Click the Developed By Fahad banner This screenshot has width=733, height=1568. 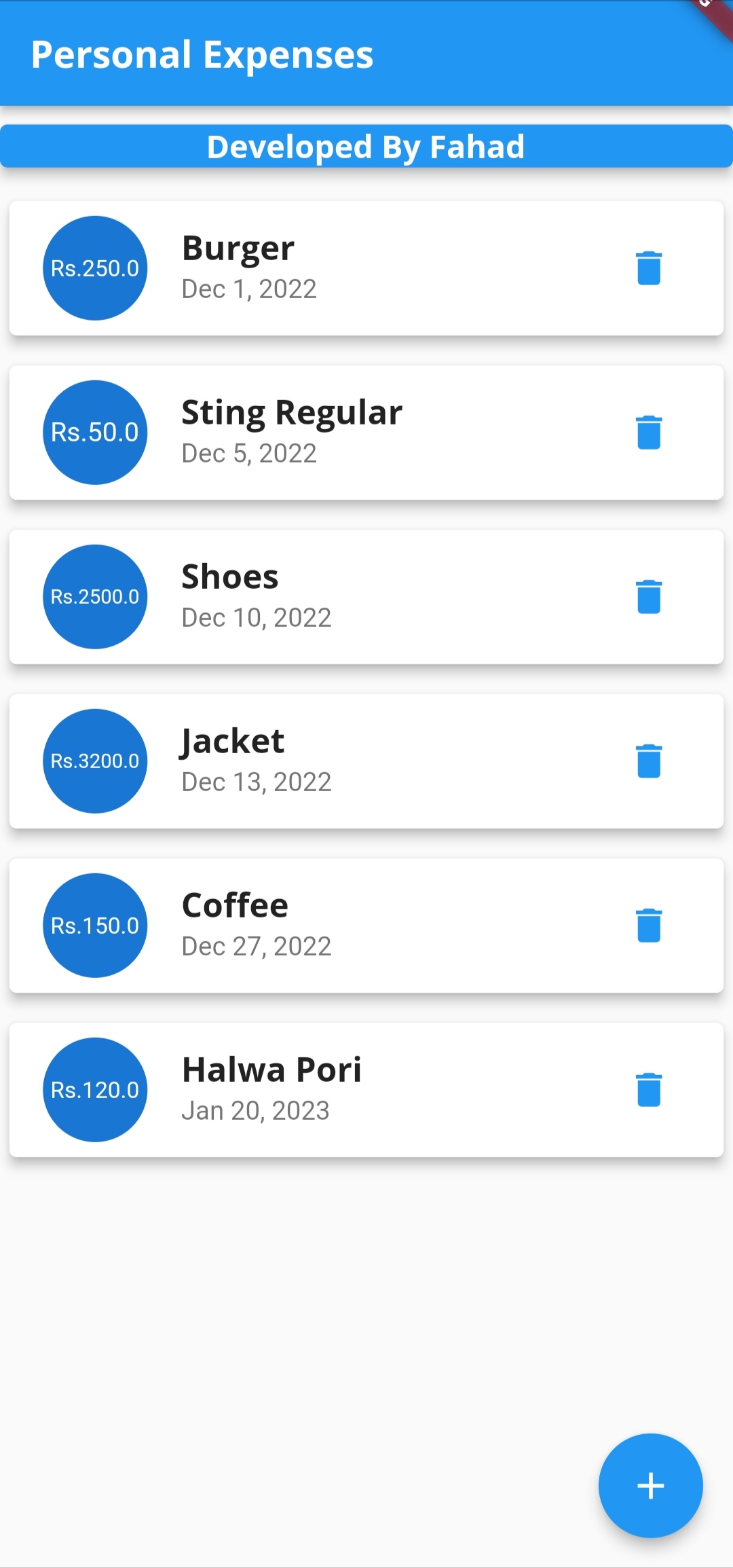pyautogui.click(x=366, y=146)
